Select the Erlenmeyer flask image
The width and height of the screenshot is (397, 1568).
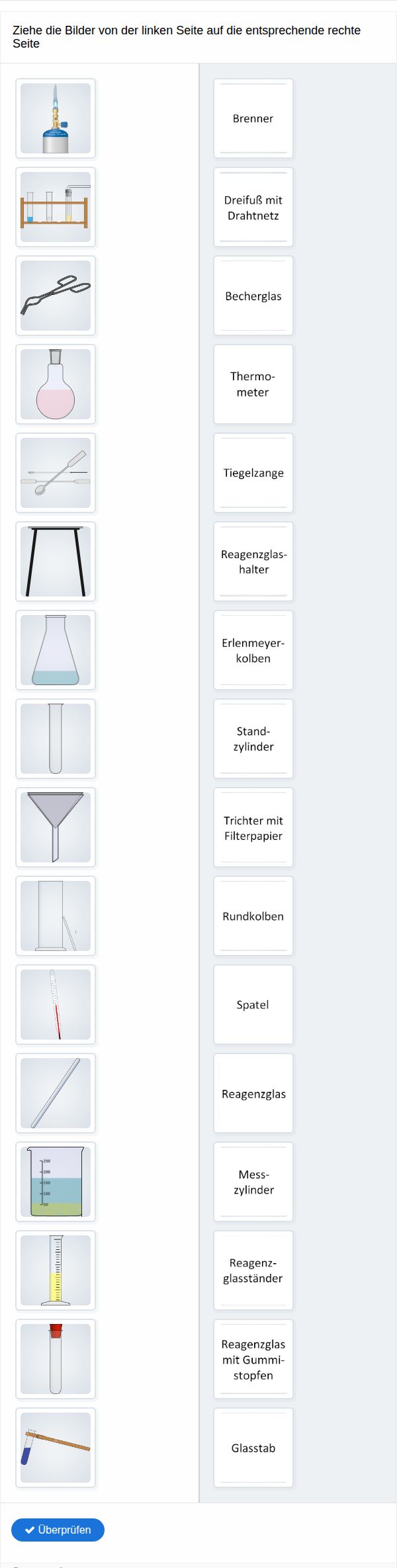coord(56,650)
